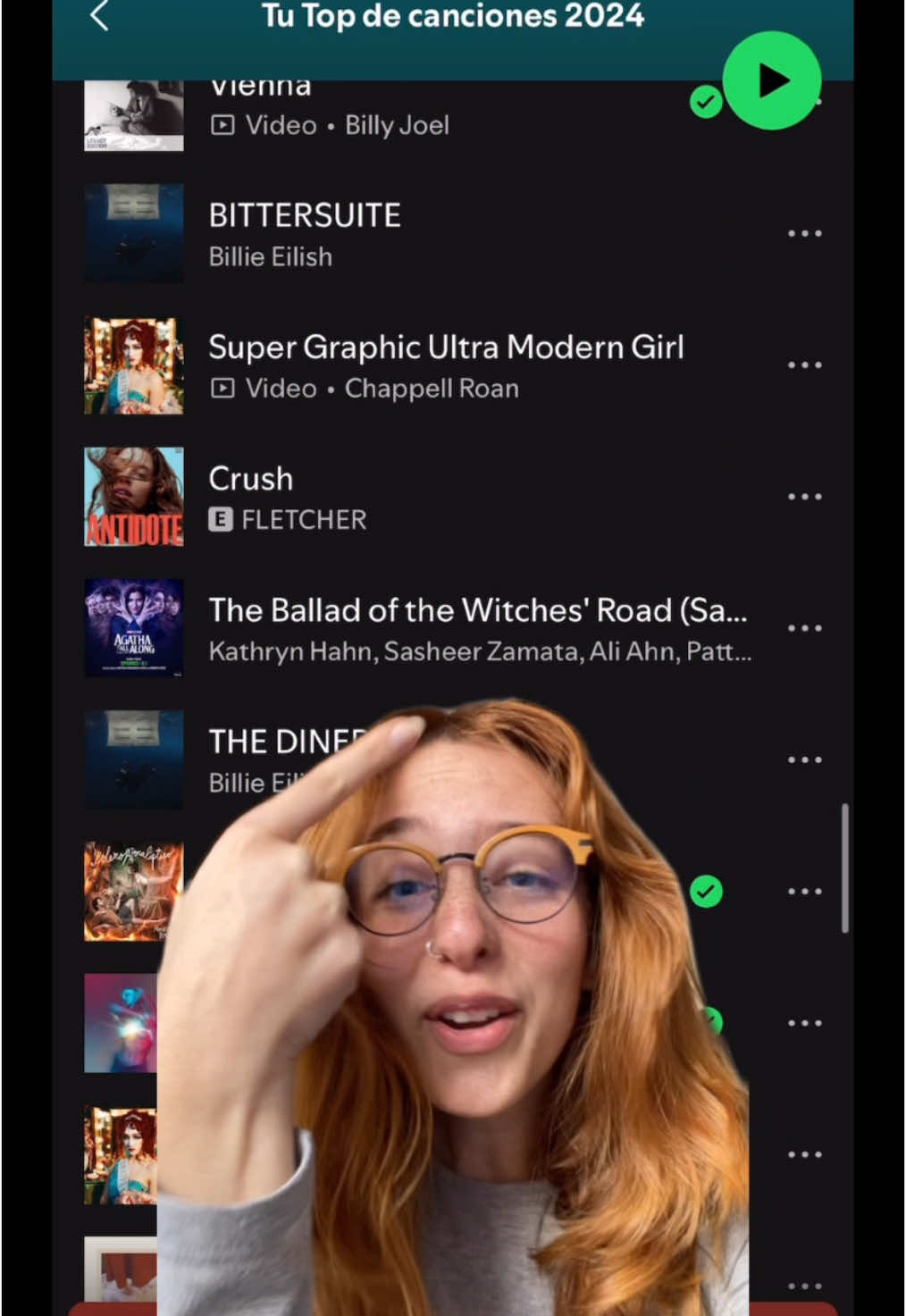The image size is (906, 1316).
Task: Open more options for Super Graphic Ultra Modern Girl
Action: (804, 365)
